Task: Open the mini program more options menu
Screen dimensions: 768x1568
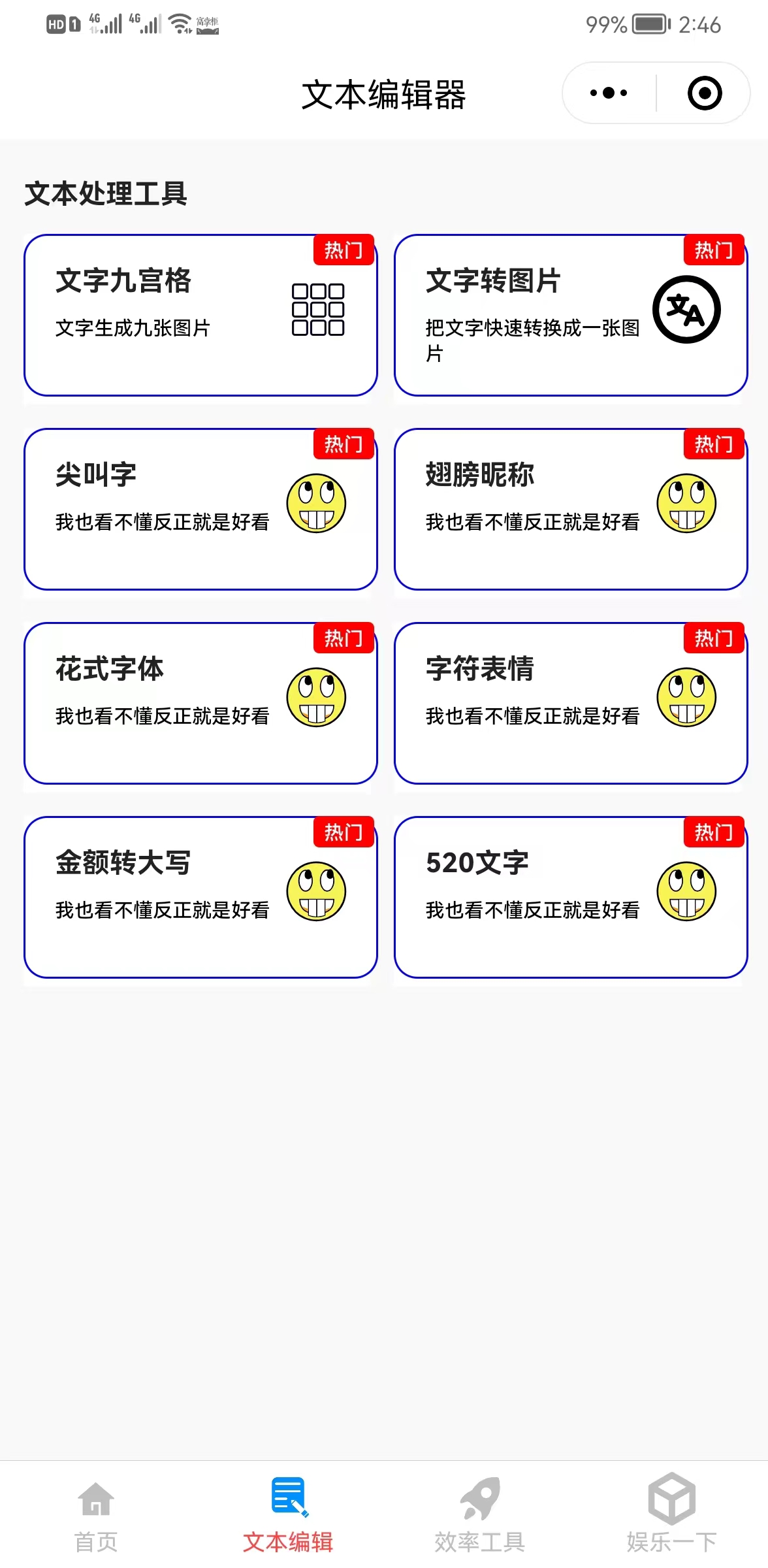Action: [x=609, y=93]
